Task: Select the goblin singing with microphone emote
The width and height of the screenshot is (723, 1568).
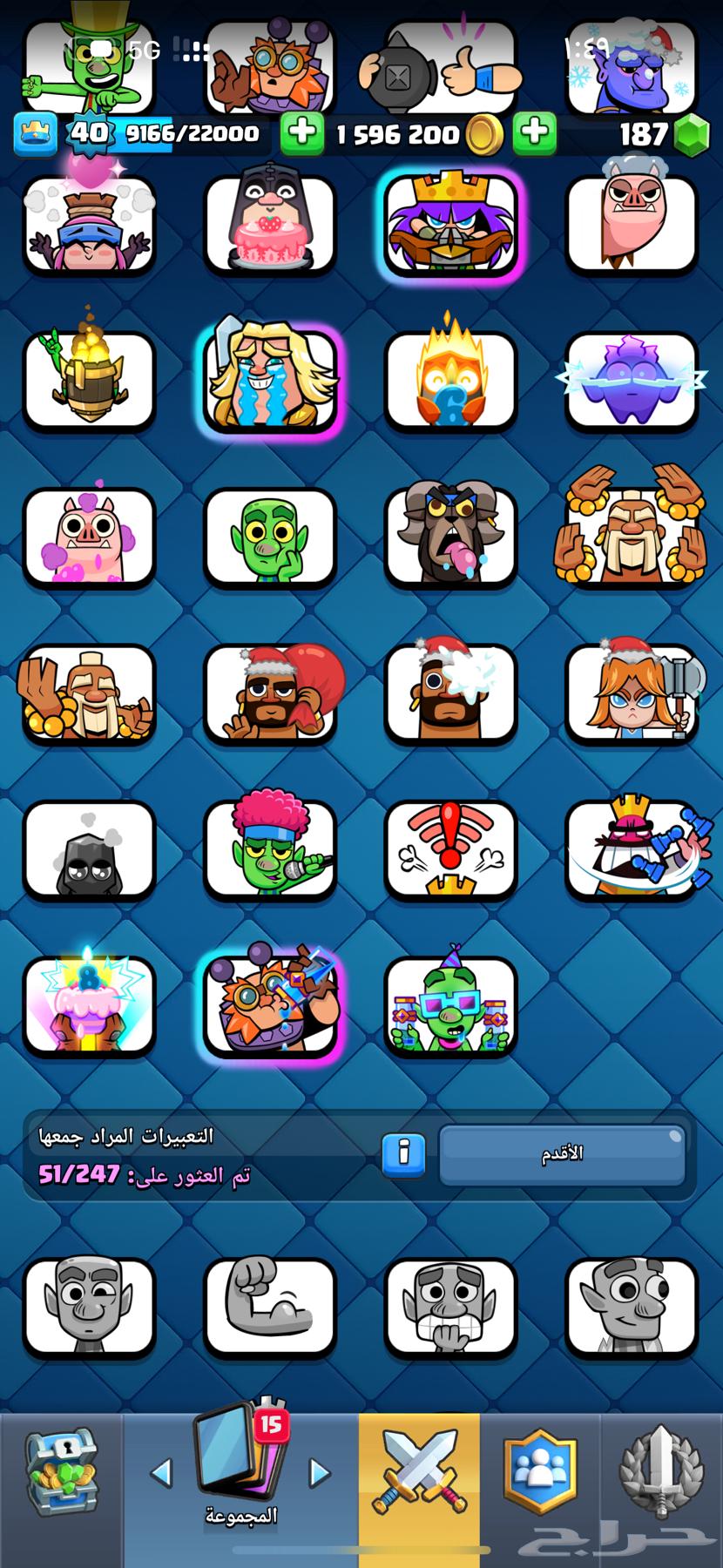Action: coord(270,850)
